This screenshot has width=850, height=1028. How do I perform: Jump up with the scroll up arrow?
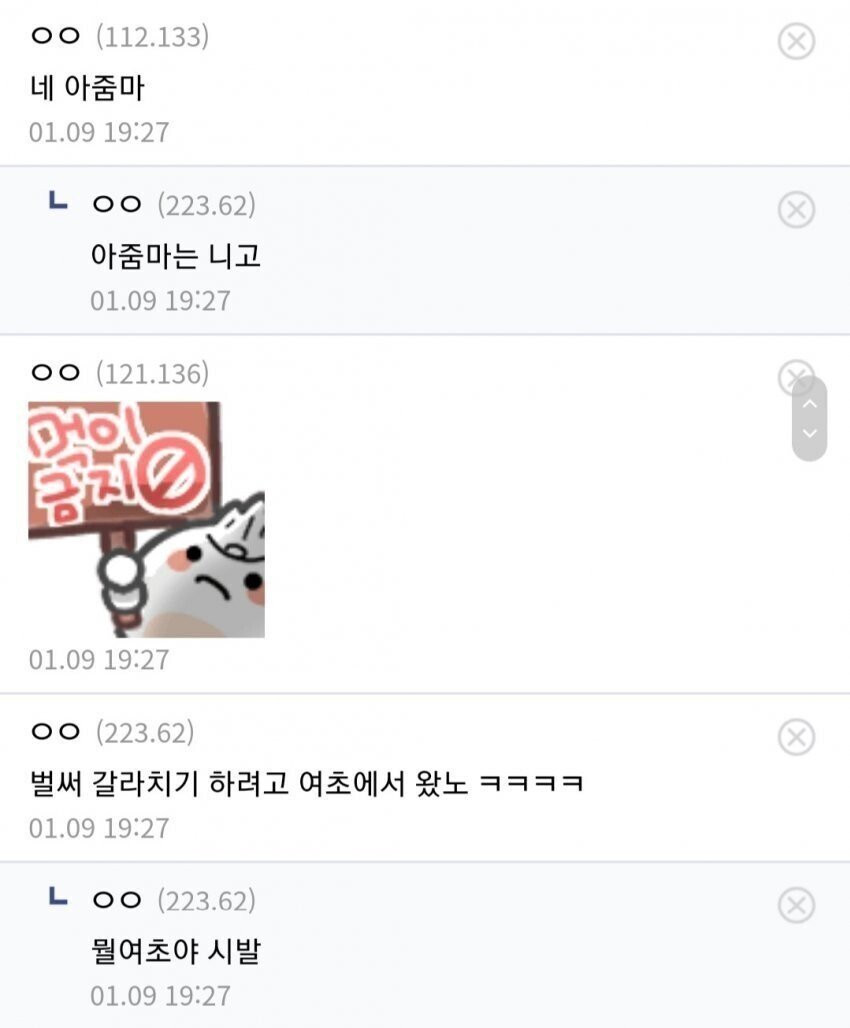(810, 403)
